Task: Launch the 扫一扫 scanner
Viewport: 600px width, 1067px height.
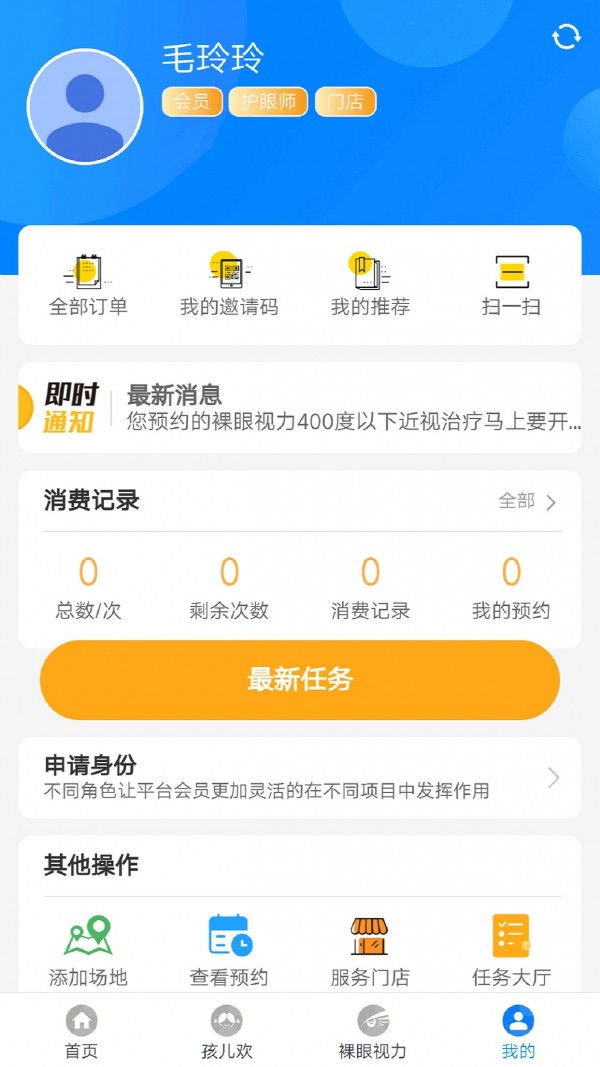Action: [x=511, y=285]
